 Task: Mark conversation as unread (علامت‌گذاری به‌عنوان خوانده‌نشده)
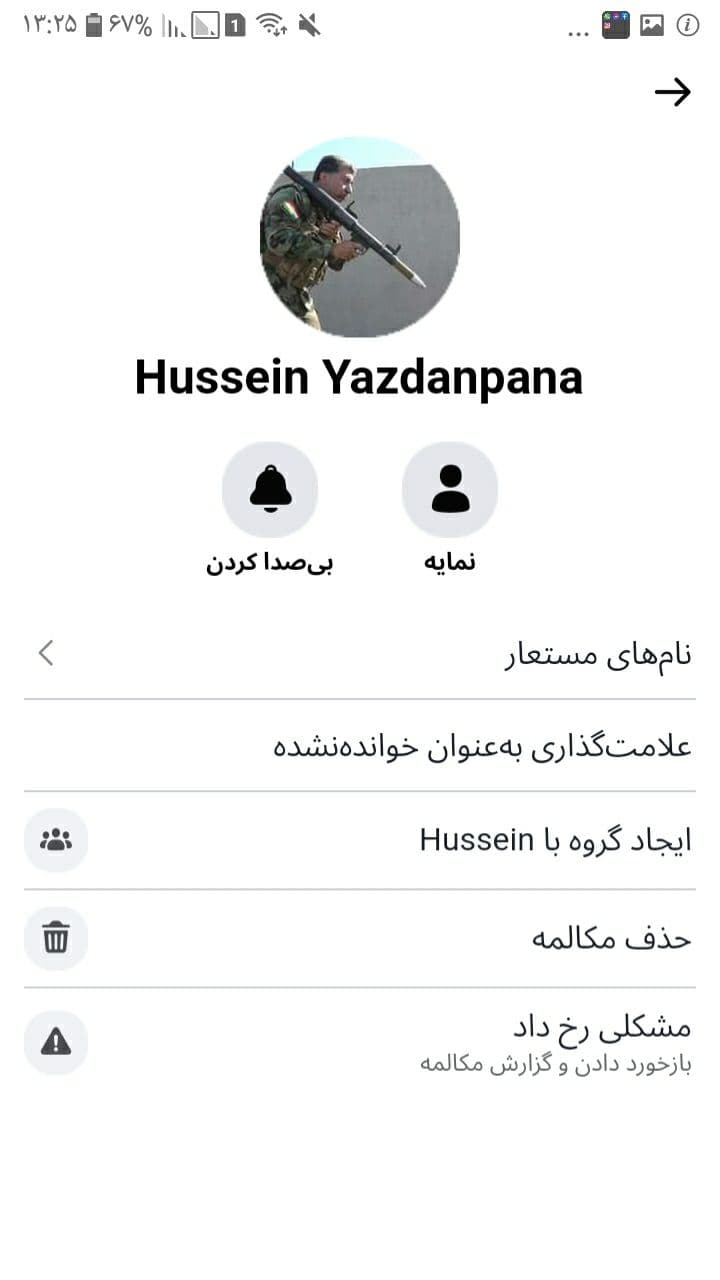[360, 746]
